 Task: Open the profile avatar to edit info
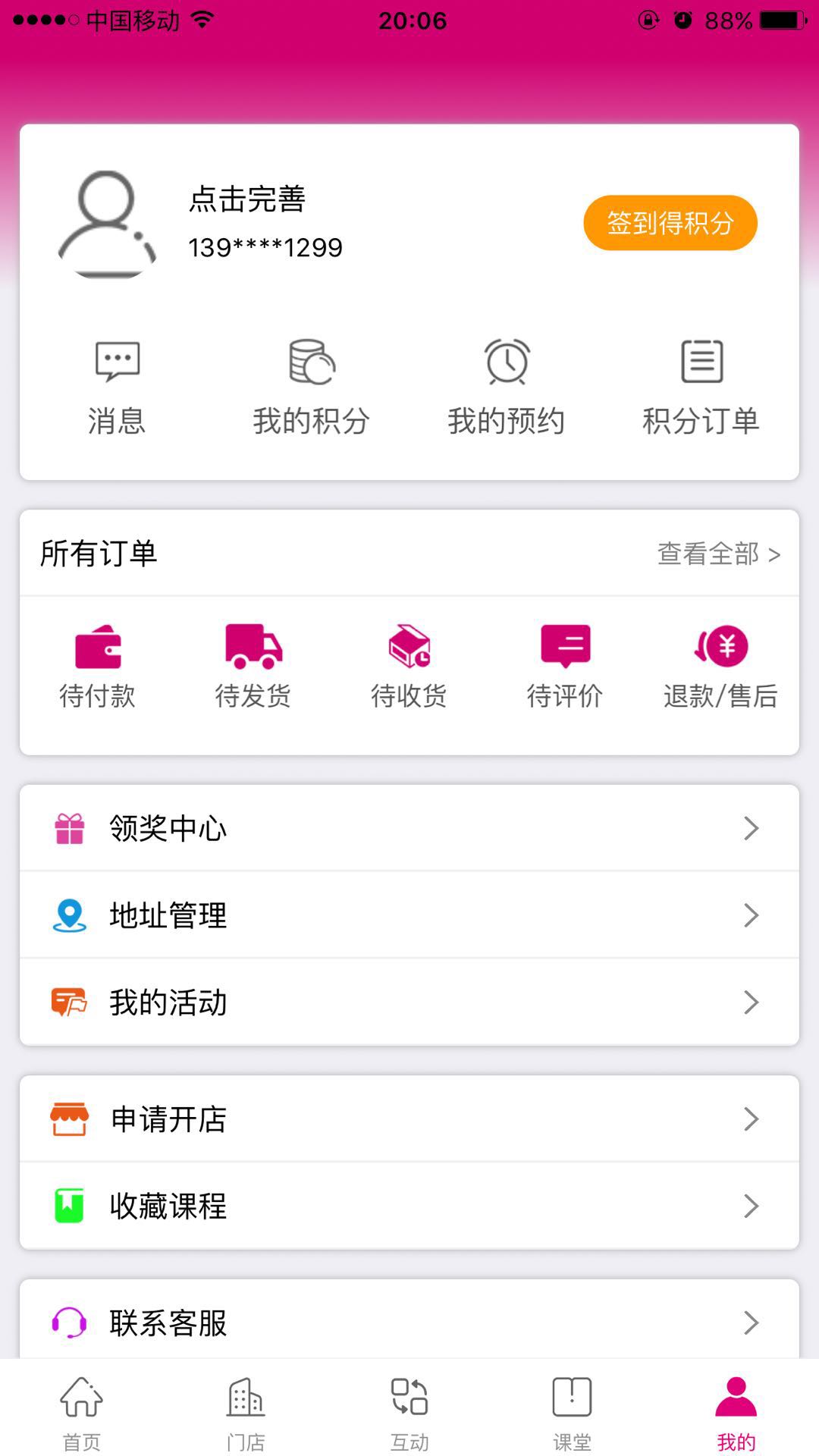tap(107, 224)
